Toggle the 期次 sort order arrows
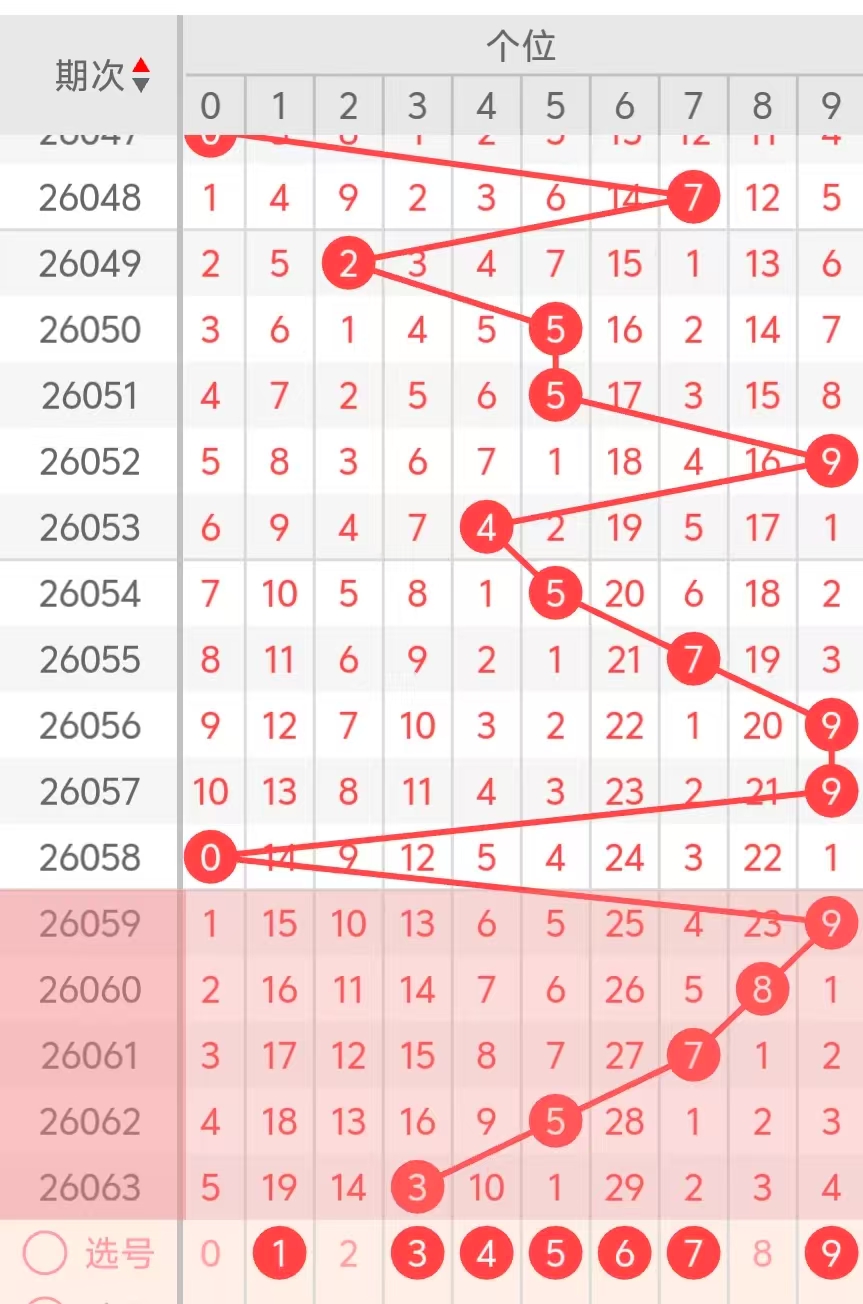 click(x=141, y=75)
